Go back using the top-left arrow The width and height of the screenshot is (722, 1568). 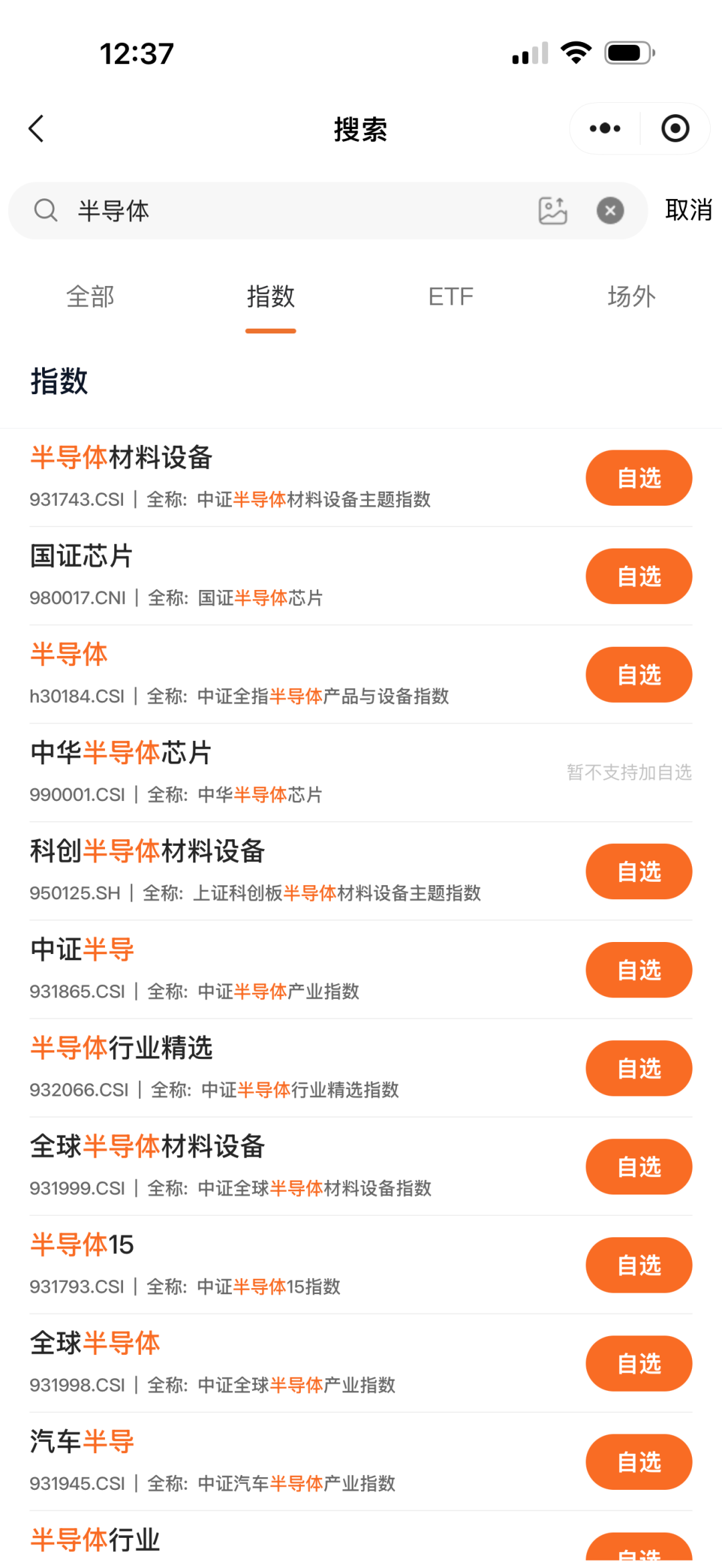[x=37, y=128]
